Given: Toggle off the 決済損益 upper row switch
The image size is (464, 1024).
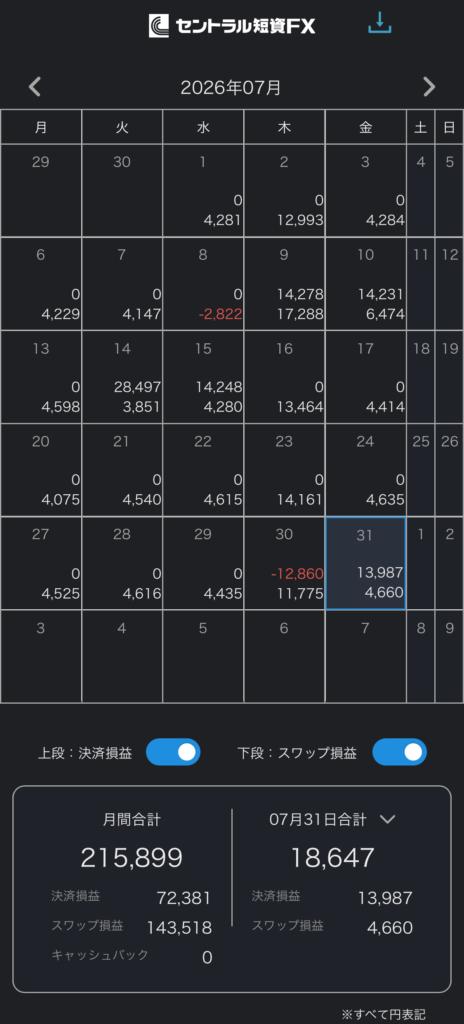Looking at the screenshot, I should coord(173,752).
